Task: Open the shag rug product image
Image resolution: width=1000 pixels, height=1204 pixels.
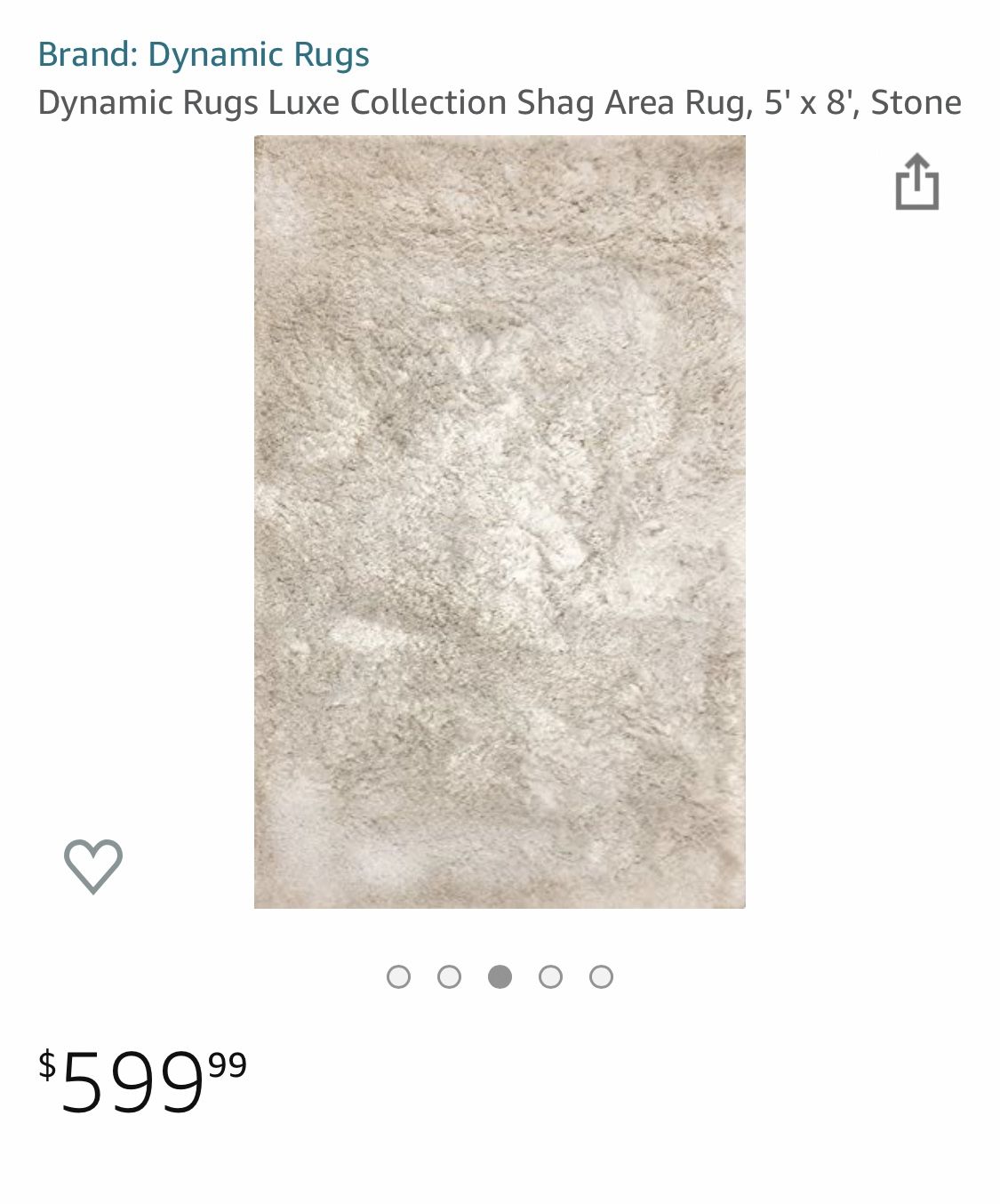Action: tap(500, 522)
